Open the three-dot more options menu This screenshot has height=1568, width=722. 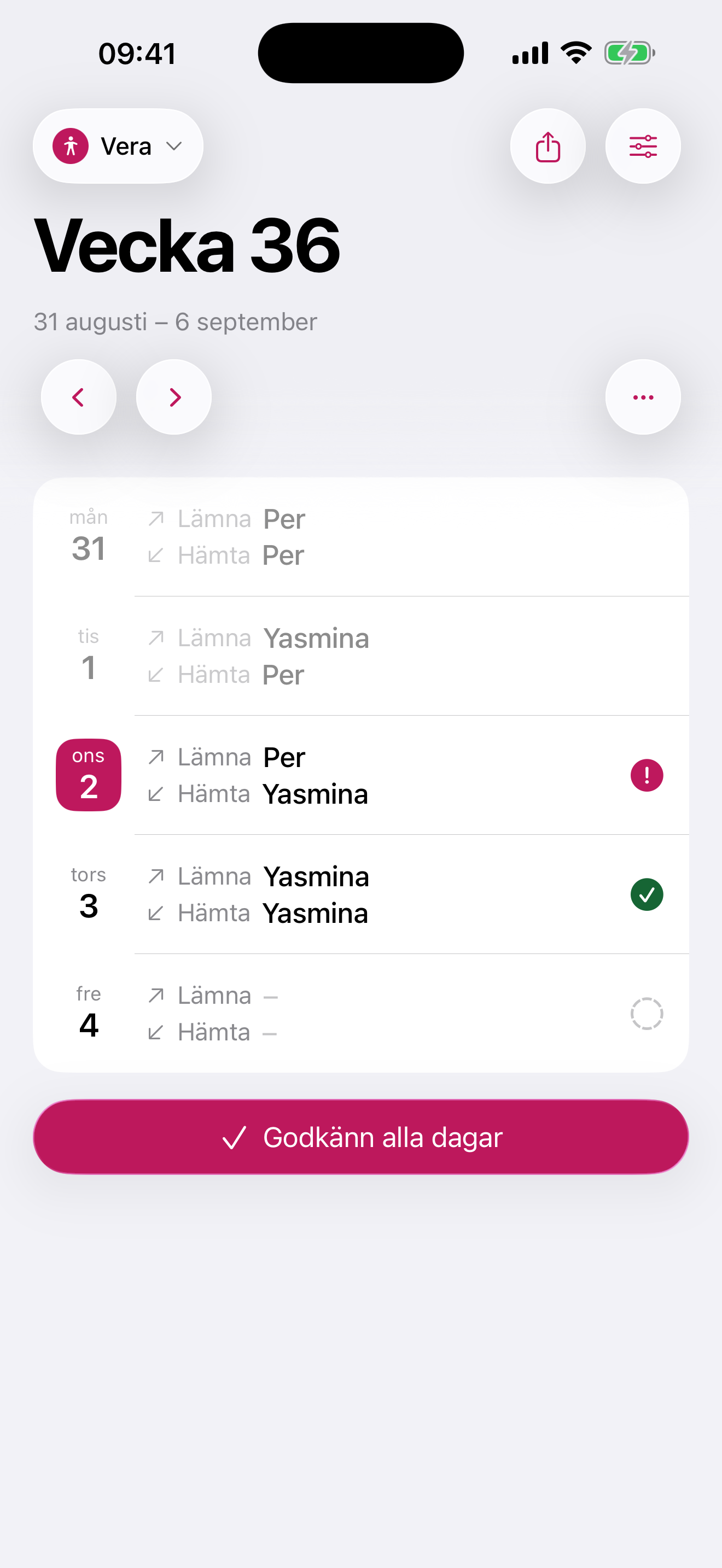coord(643,397)
